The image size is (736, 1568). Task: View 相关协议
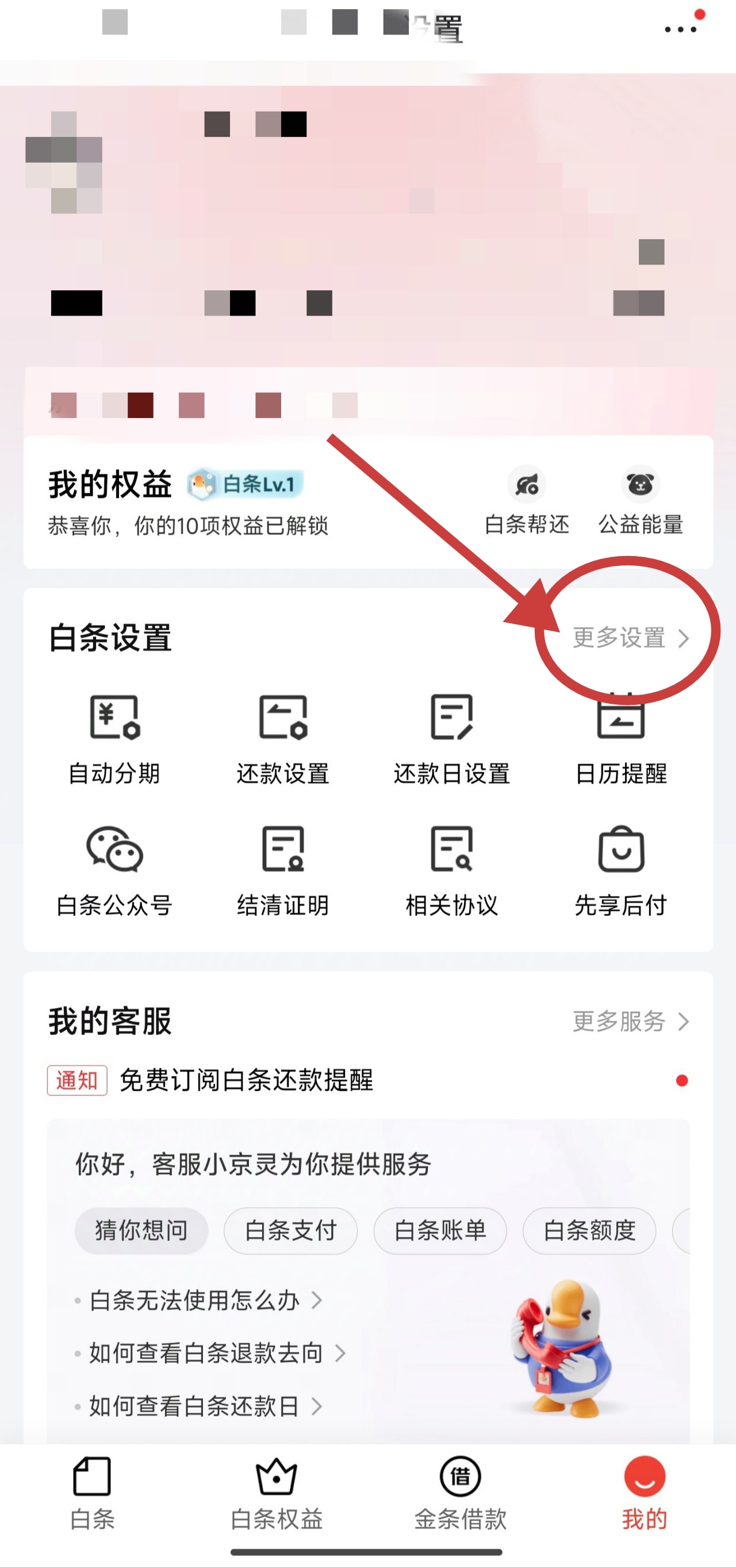point(452,871)
